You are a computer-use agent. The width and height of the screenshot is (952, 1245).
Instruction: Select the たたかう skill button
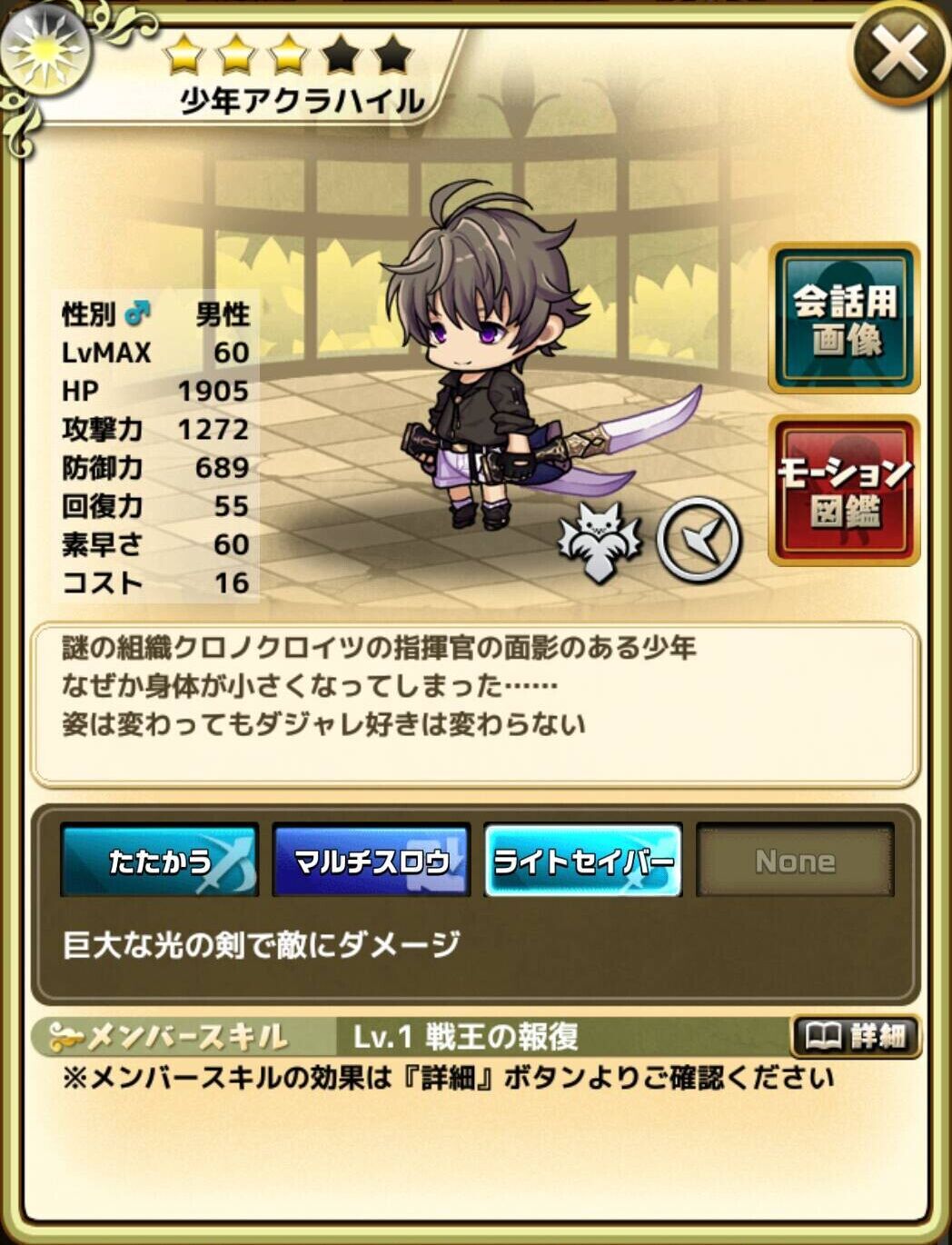pos(160,861)
